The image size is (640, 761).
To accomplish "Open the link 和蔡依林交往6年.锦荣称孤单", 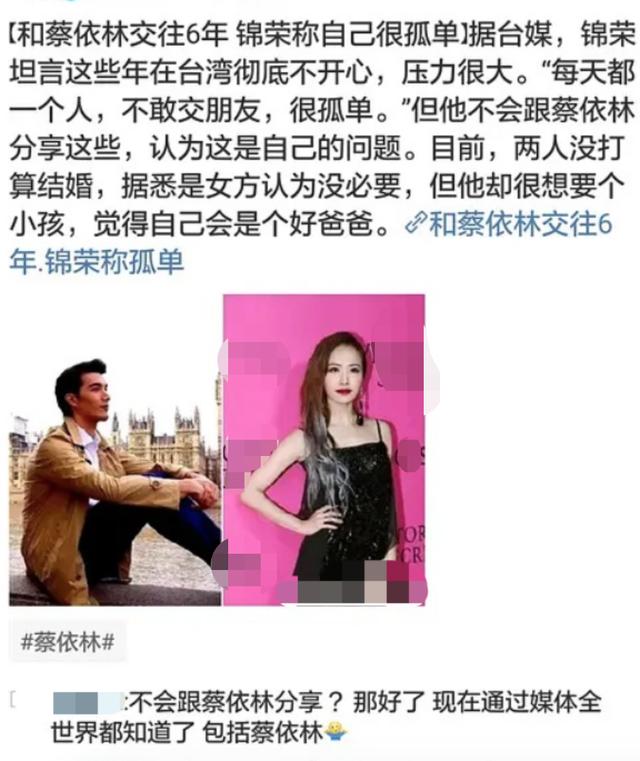I will [x=520, y=226].
